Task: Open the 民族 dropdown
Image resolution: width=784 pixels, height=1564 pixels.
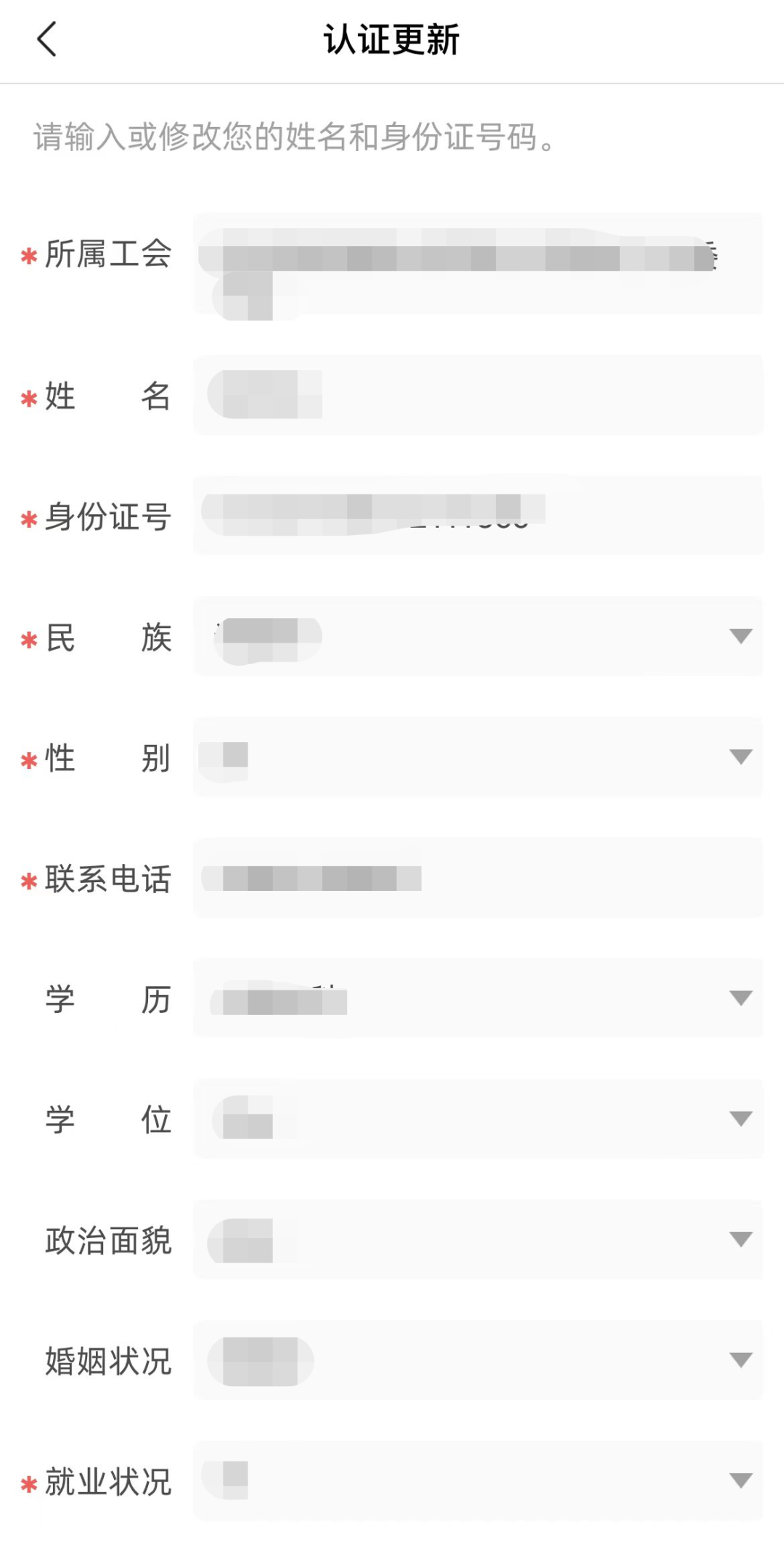Action: (x=478, y=636)
